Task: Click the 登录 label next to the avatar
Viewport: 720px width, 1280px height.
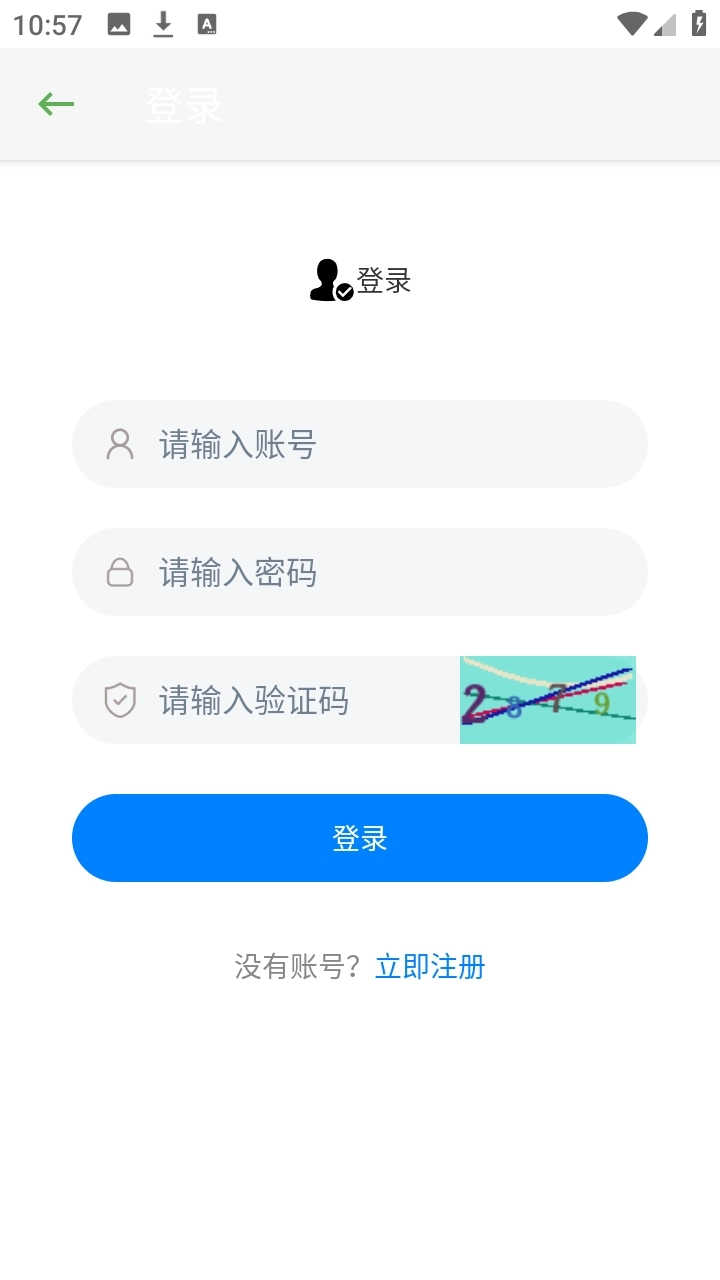Action: (x=386, y=280)
